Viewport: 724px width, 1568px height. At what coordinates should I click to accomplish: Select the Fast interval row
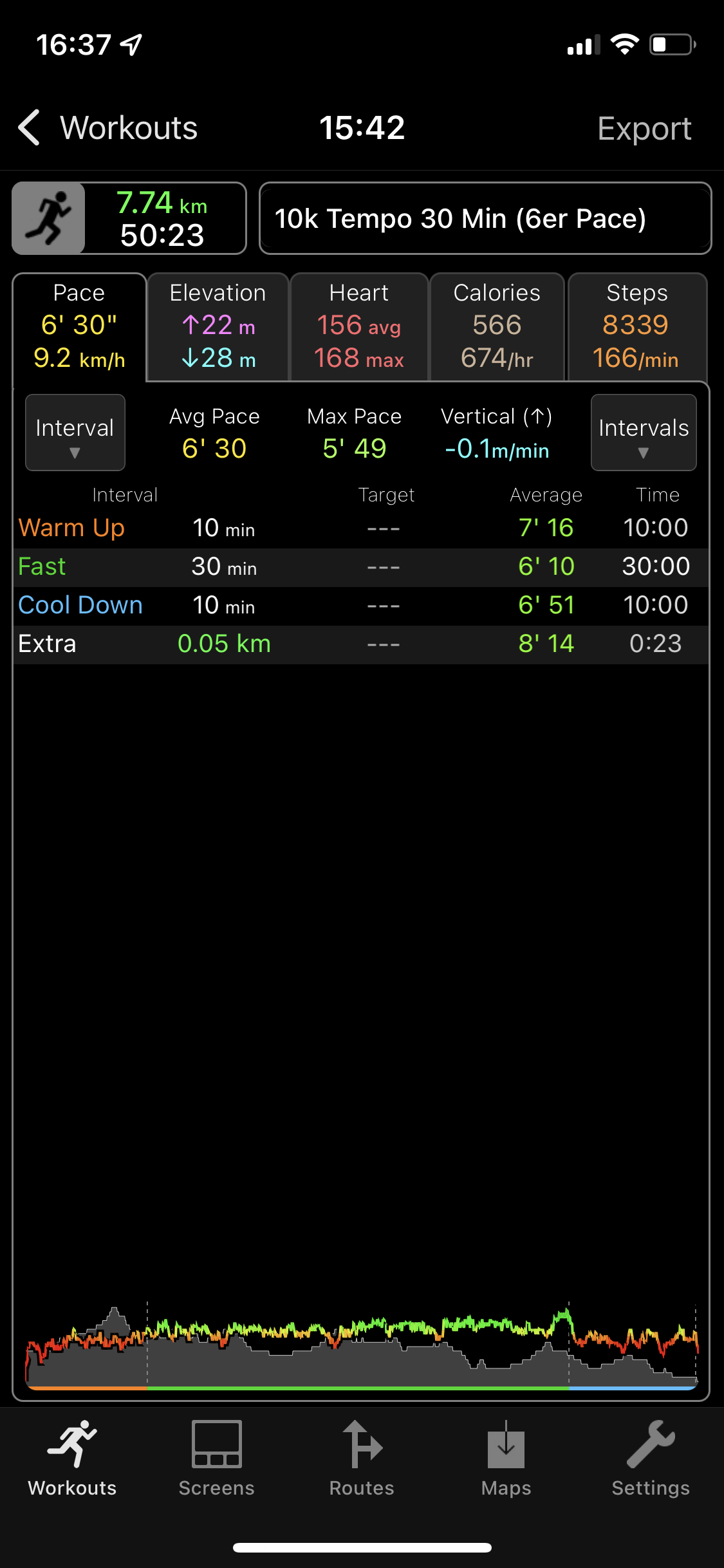click(360, 567)
